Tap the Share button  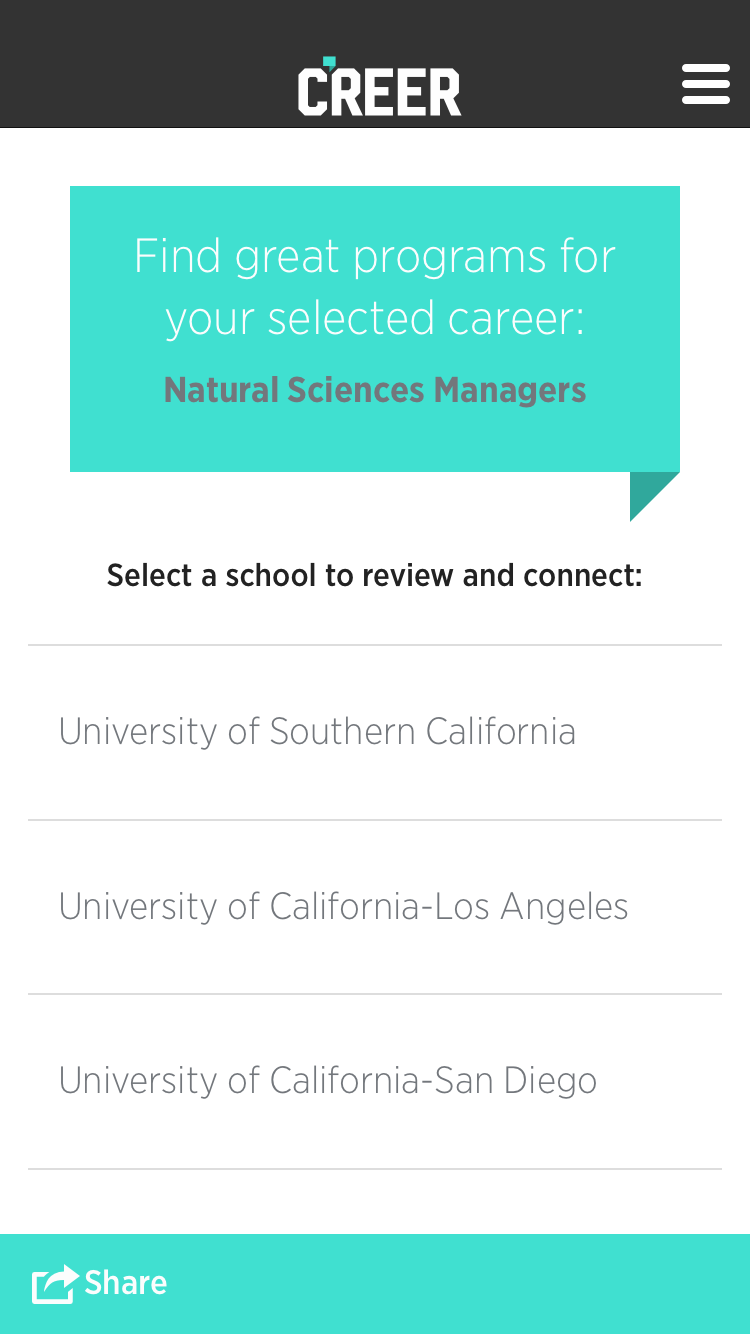point(100,1283)
